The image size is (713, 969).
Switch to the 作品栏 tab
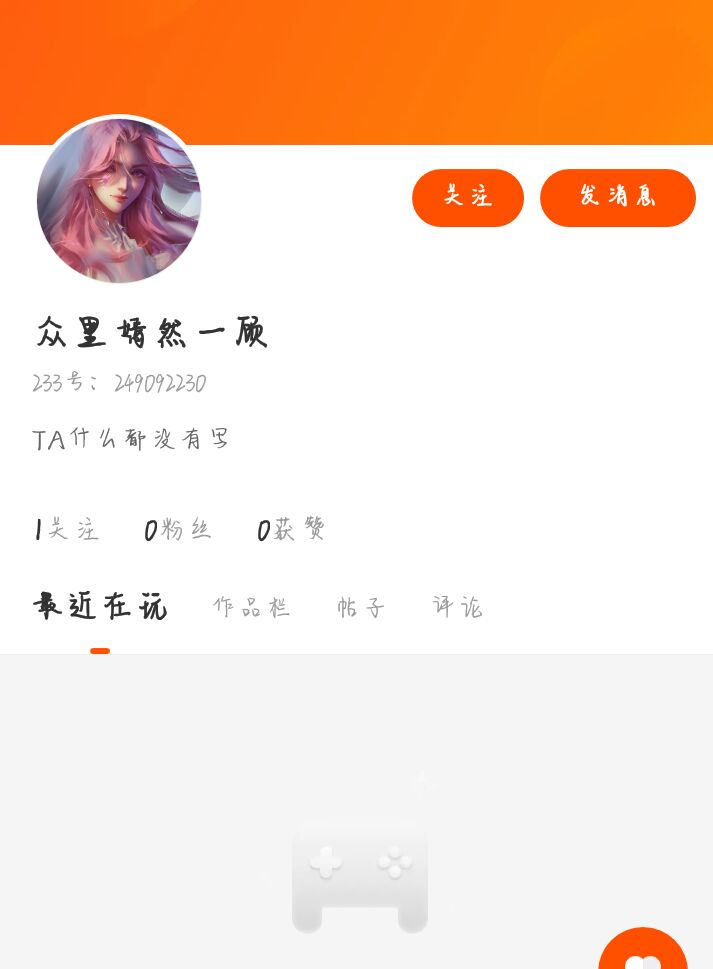point(251,607)
